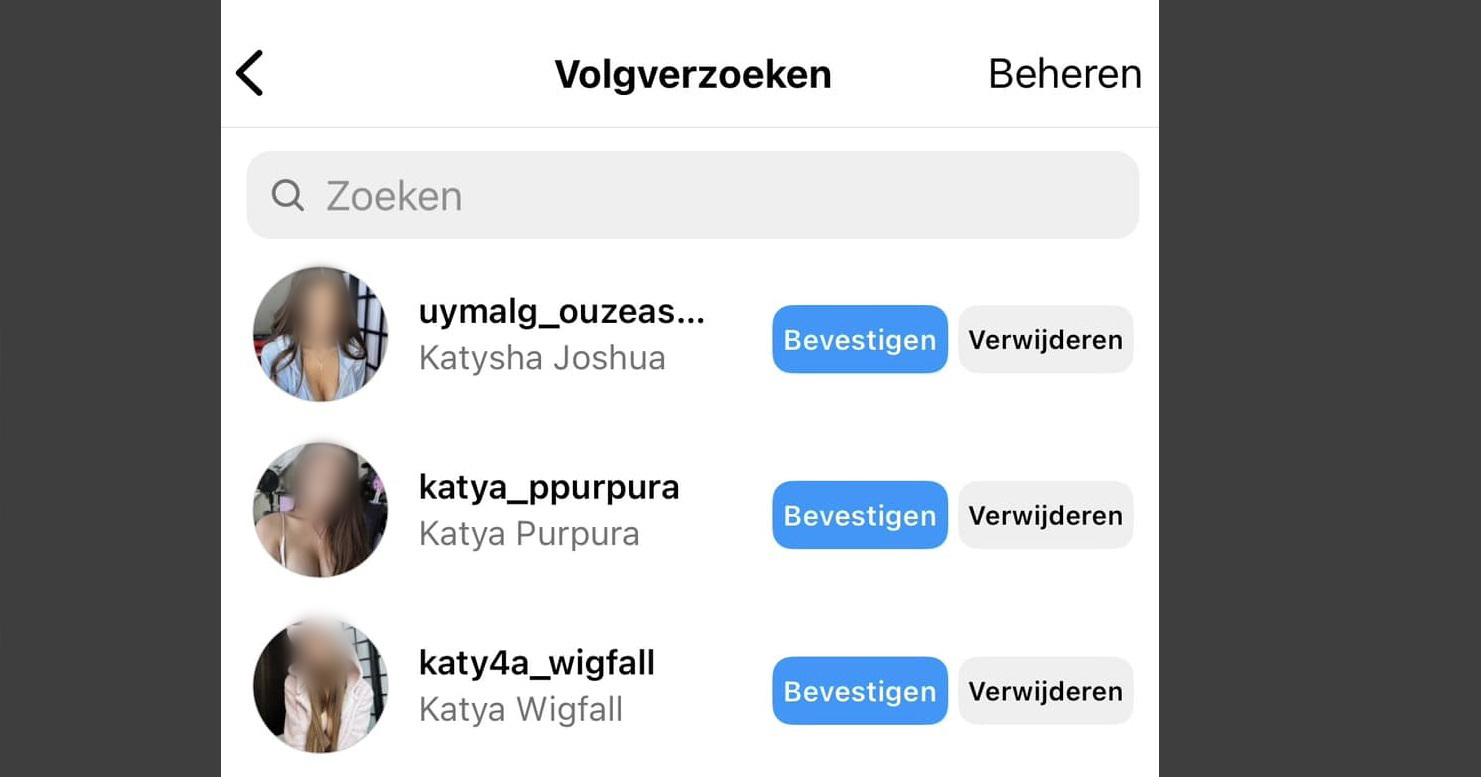Tap Bevestigen for katya_ppurpura
Screen dimensions: 1481x777
pos(859,515)
